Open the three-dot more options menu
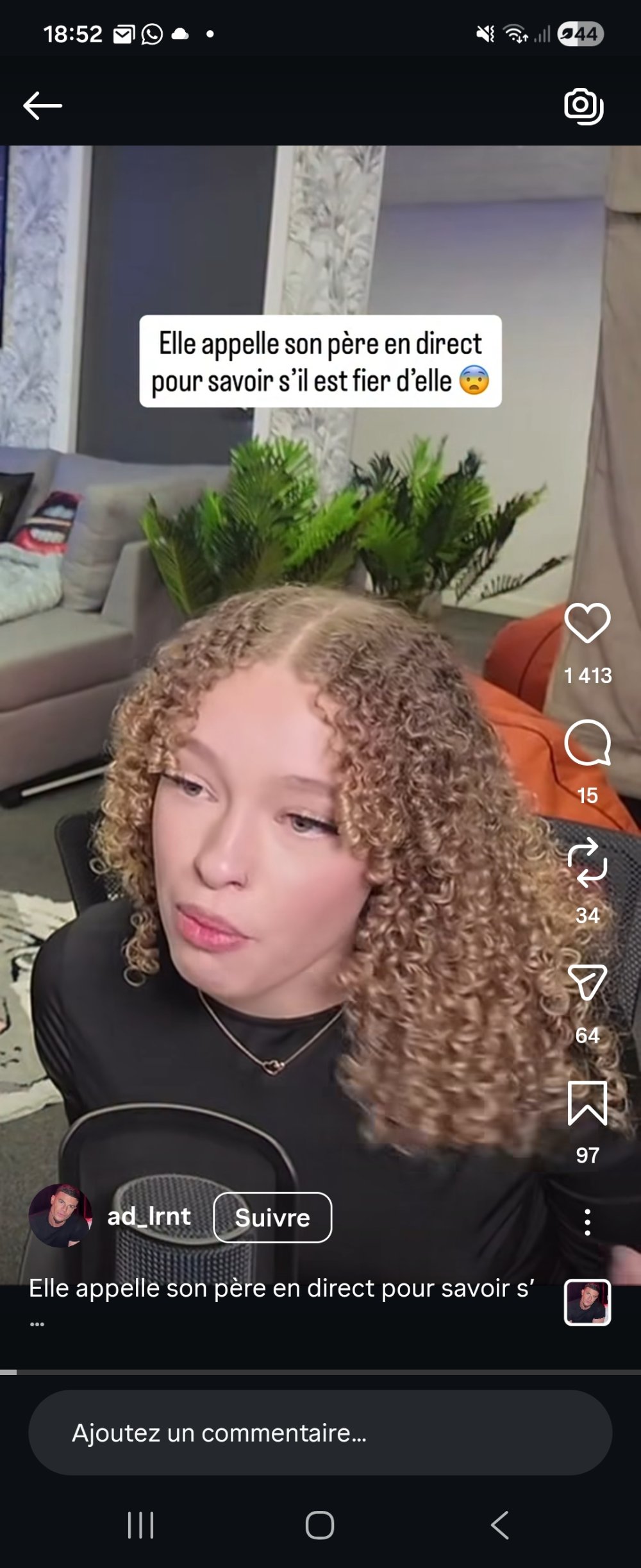641x1568 pixels. [587, 1222]
